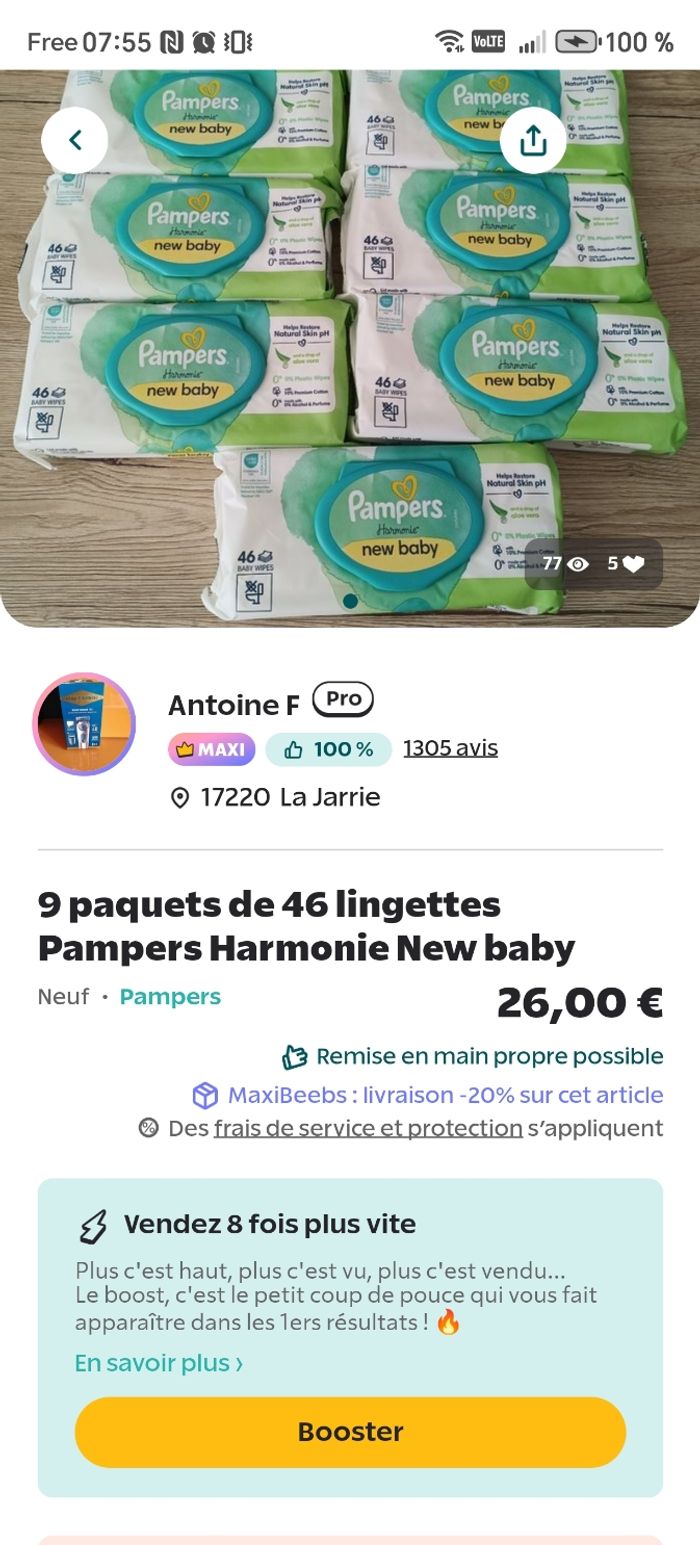The image size is (700, 1545).
Task: Share this Pampers listing
Action: coord(533,141)
